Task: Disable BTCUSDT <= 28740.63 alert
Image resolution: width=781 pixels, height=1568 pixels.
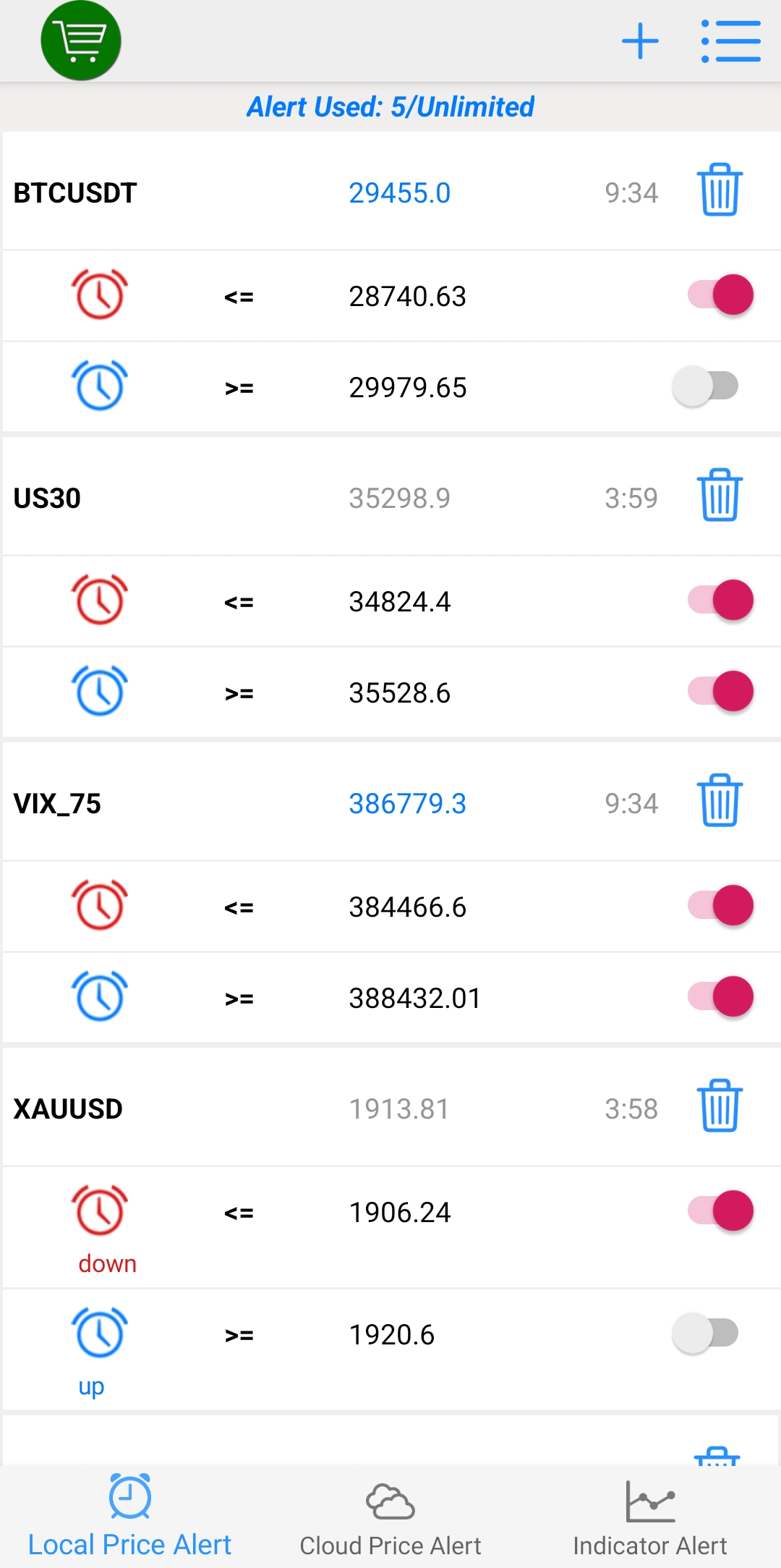Action: point(720,295)
